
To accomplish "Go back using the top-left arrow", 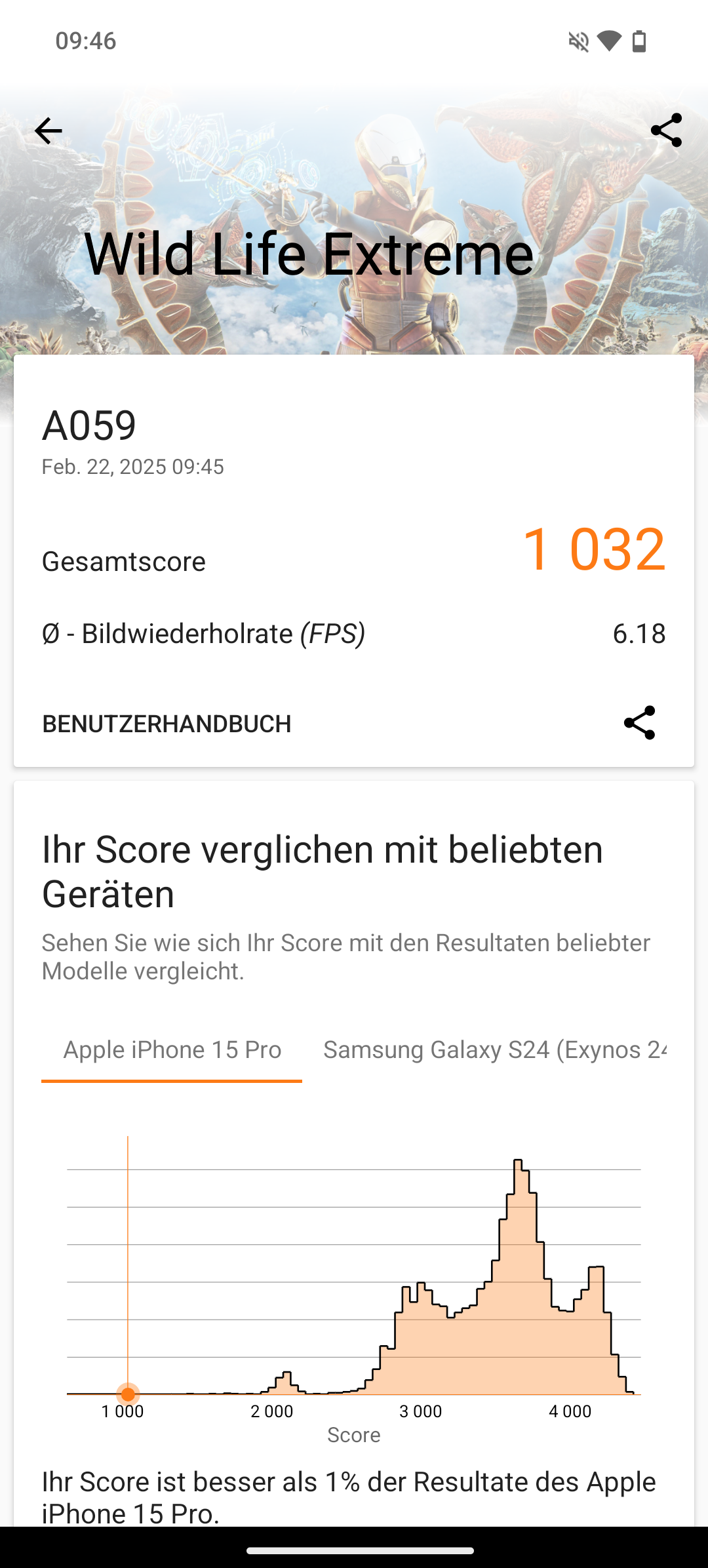I will (x=48, y=131).
